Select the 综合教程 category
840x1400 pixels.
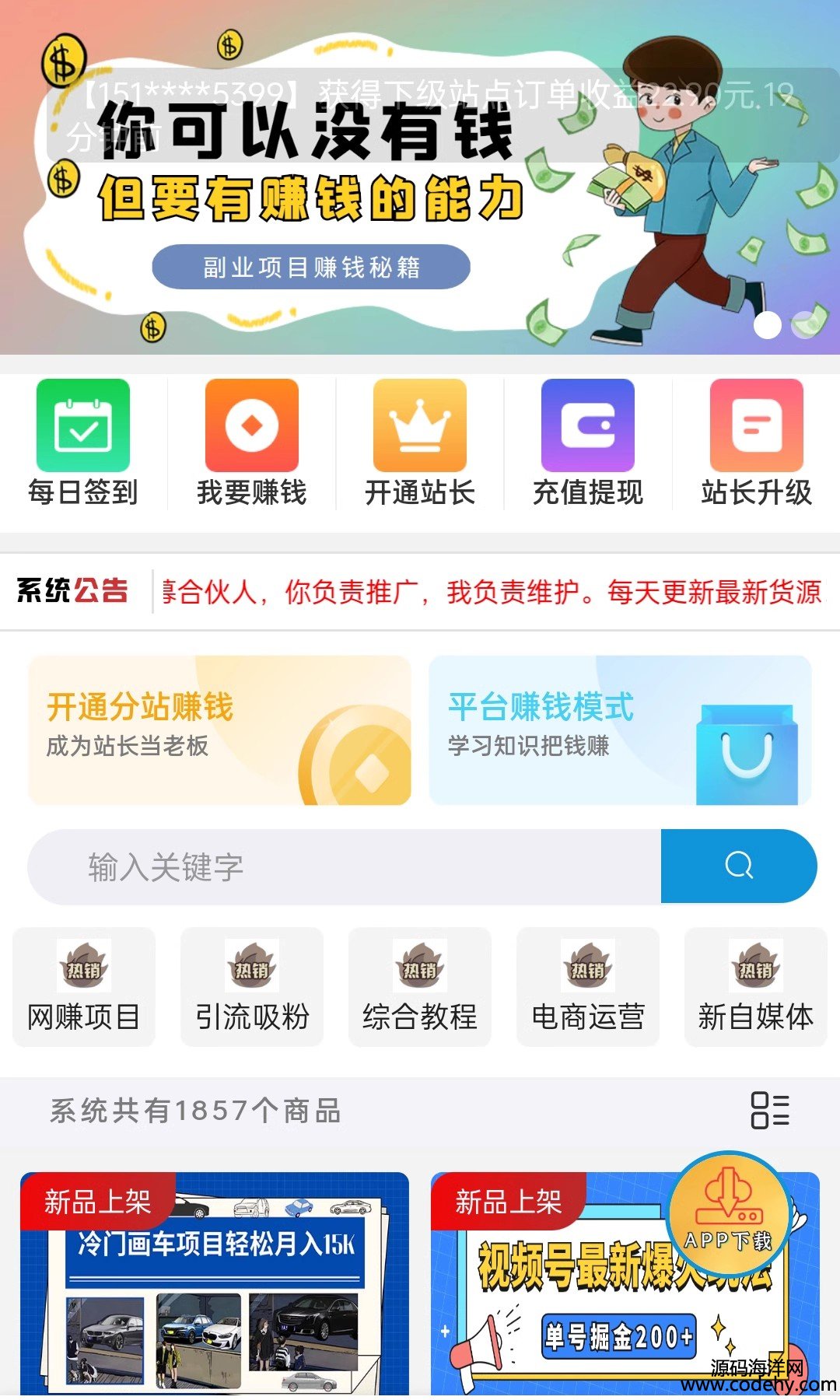pos(420,988)
